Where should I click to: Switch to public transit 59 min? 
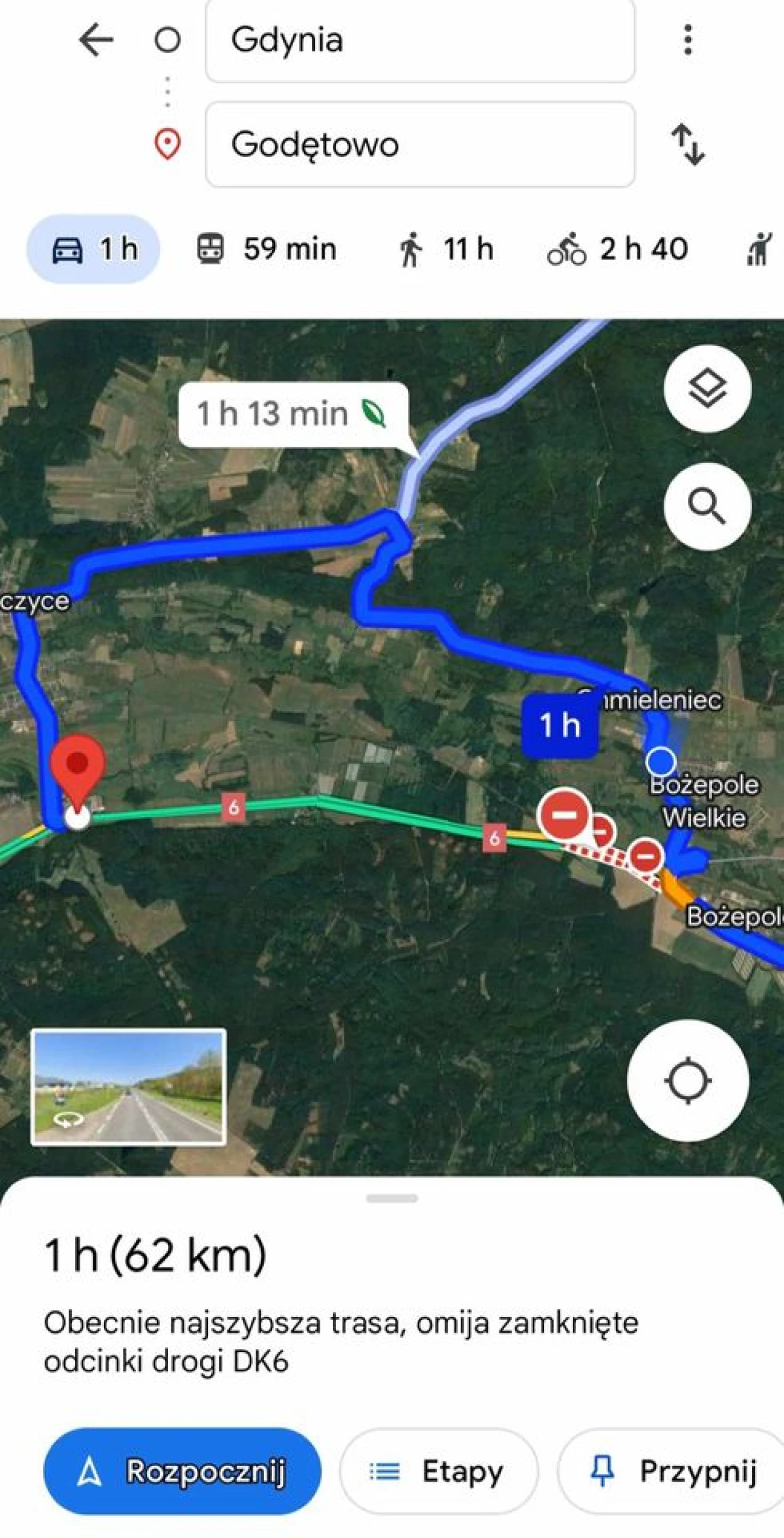coord(266,249)
